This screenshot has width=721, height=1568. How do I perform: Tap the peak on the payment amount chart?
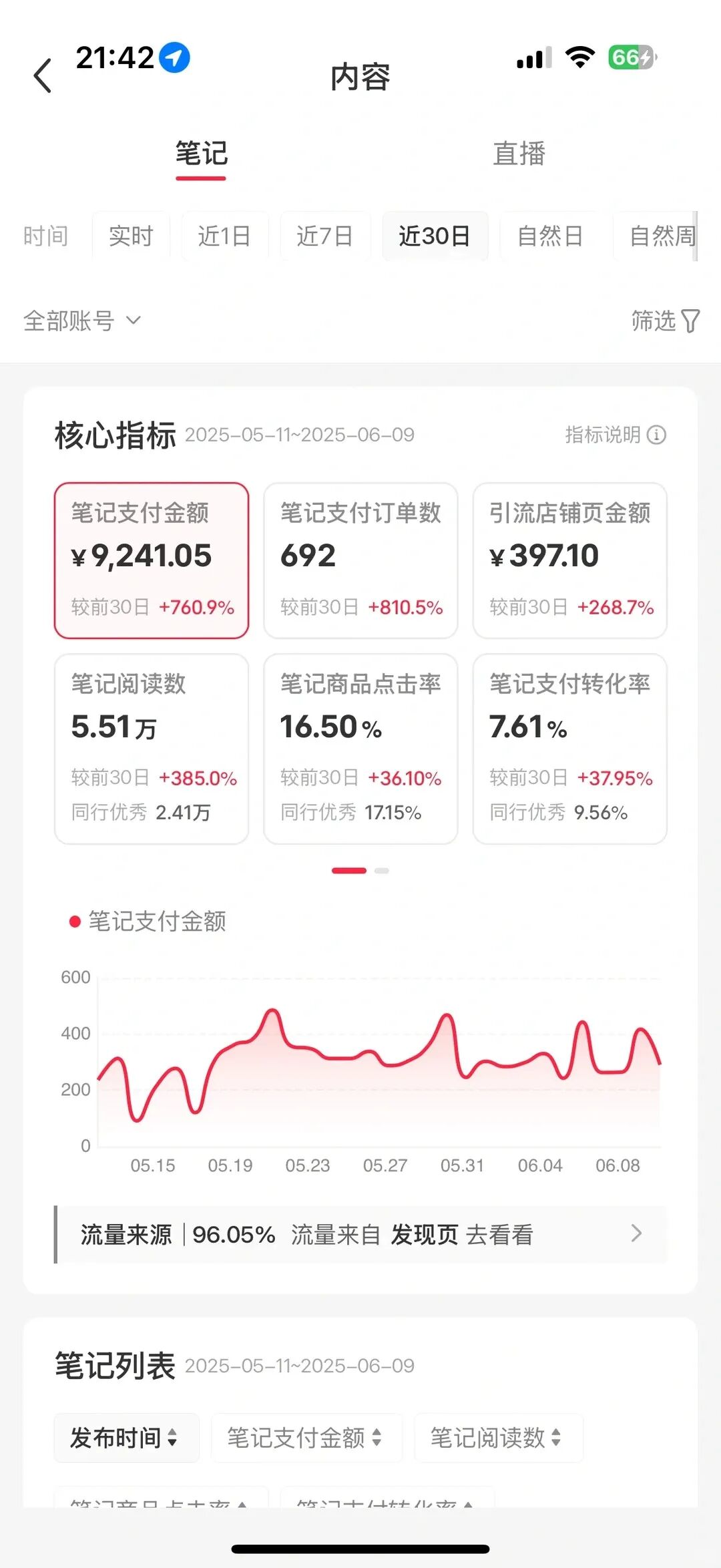coord(272,1012)
